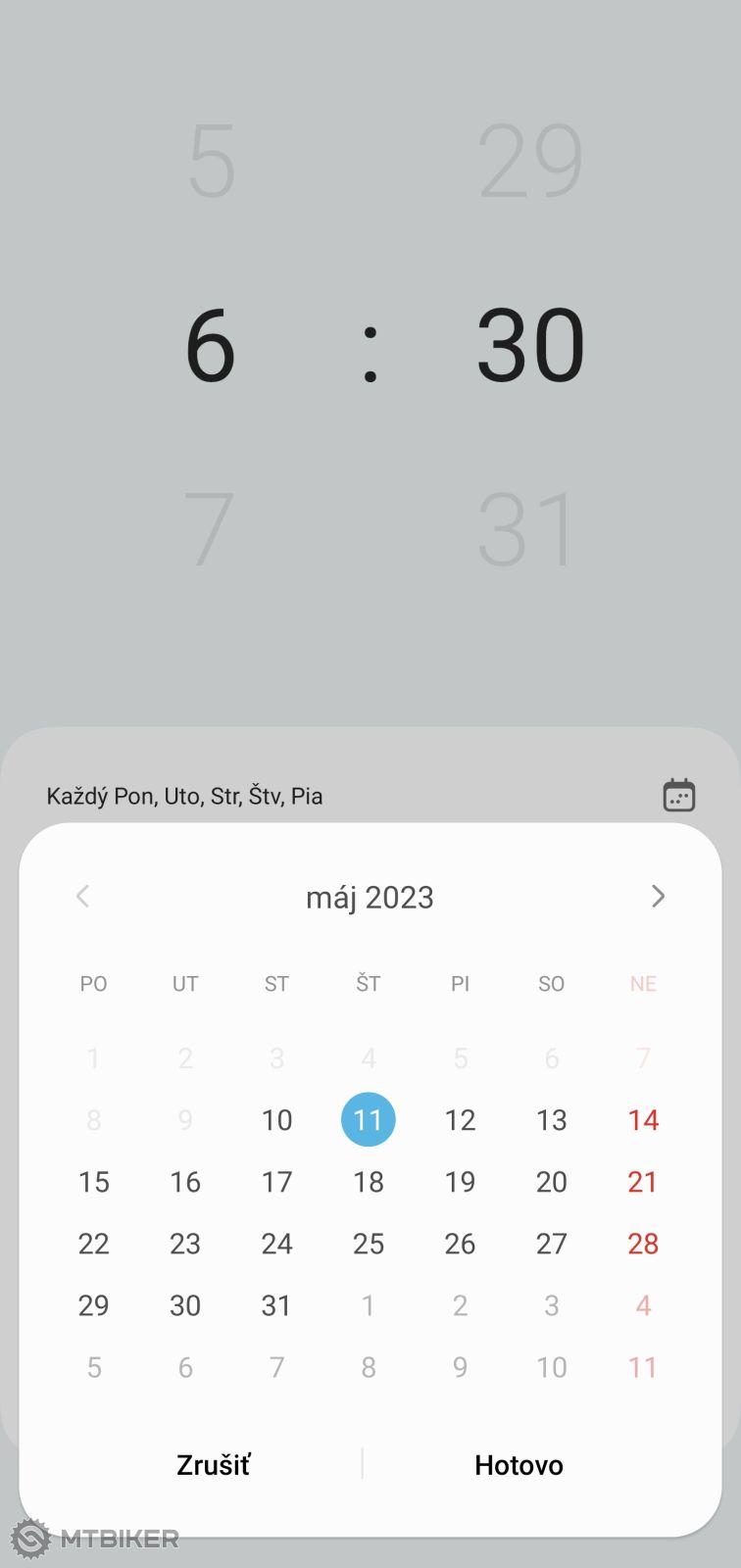
Task: Go to the next month
Action: pyautogui.click(x=658, y=896)
